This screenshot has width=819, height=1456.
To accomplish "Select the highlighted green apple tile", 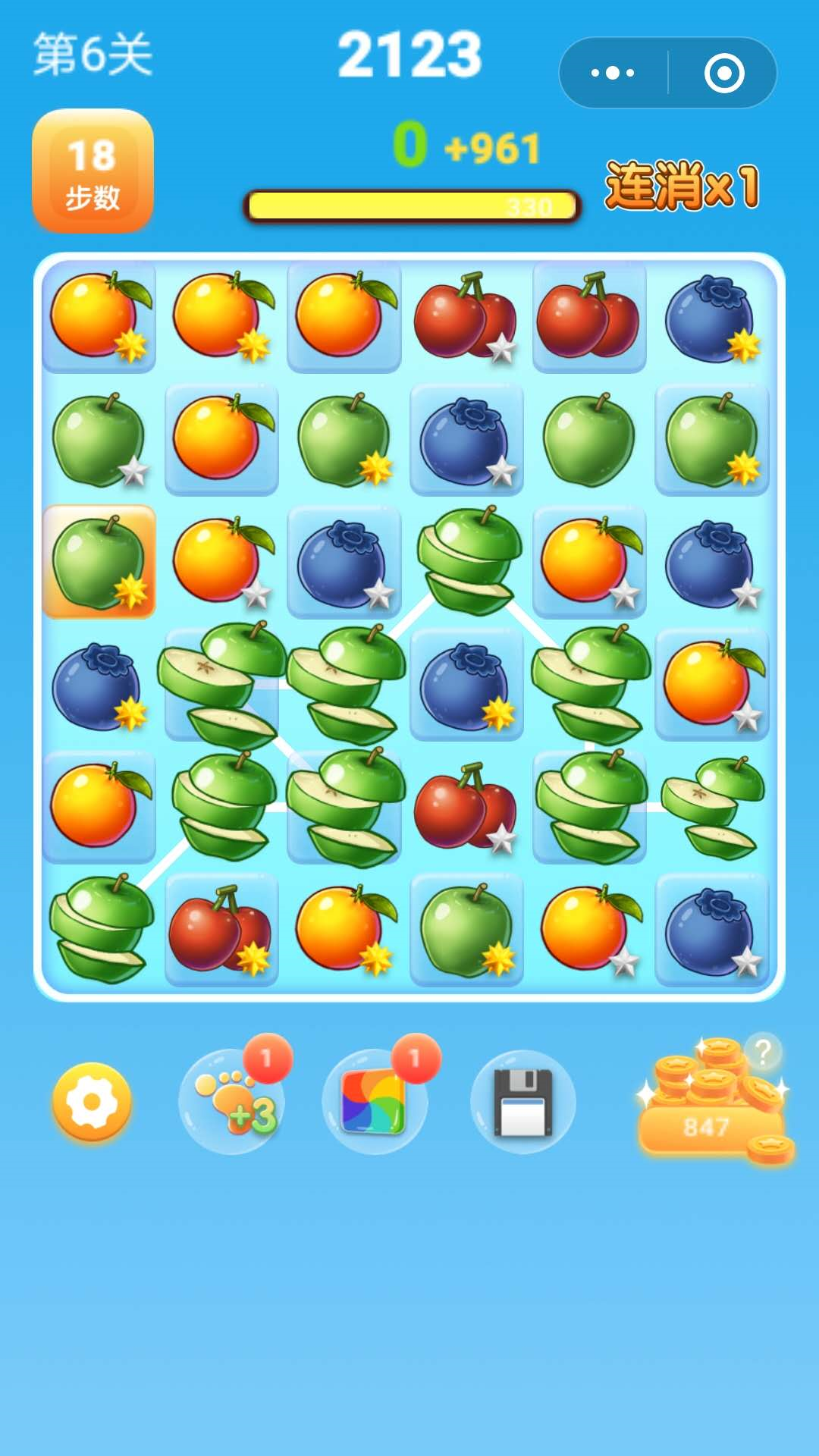I will [x=99, y=562].
